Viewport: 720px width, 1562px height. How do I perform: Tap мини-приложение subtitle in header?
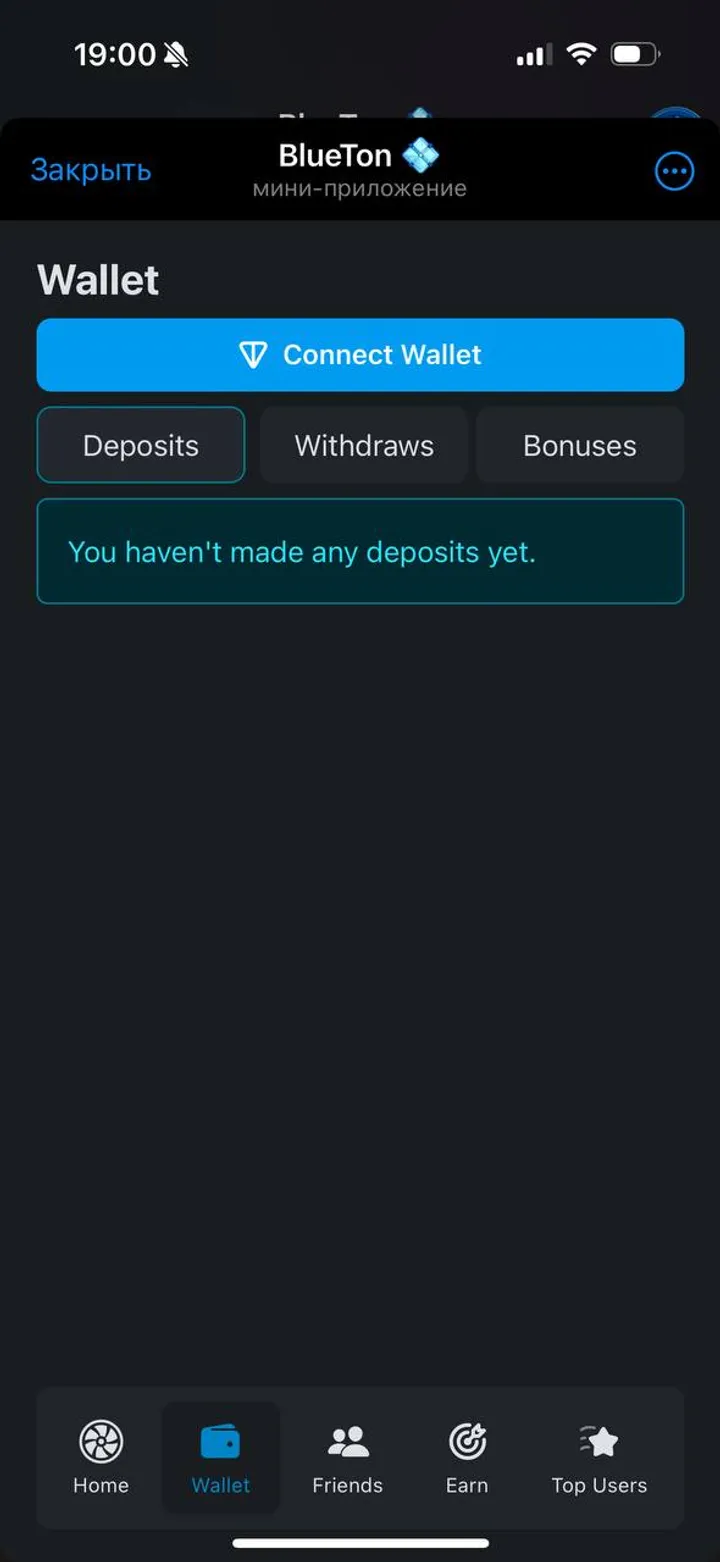tap(360, 187)
